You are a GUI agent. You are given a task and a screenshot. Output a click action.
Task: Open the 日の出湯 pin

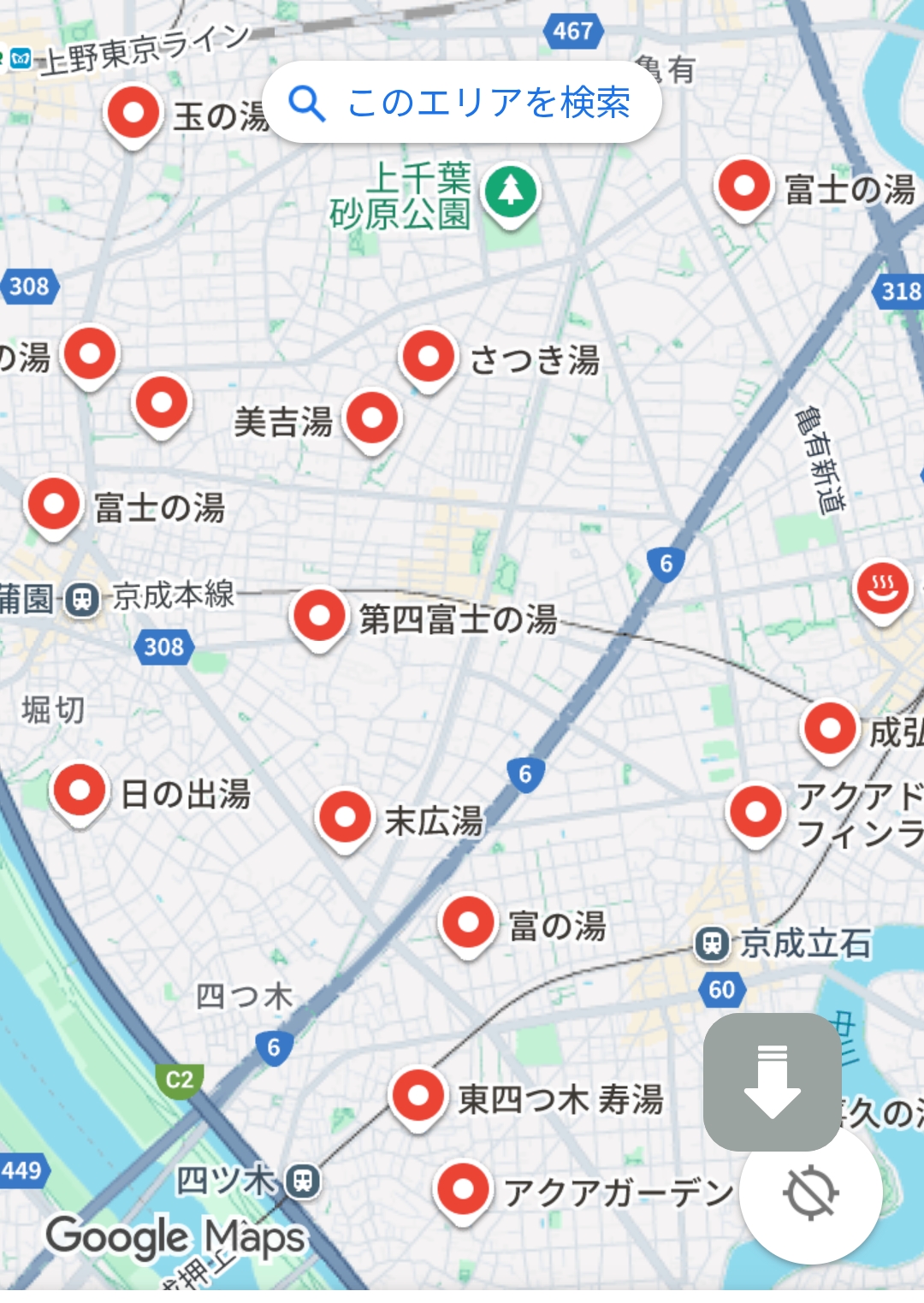click(x=80, y=791)
